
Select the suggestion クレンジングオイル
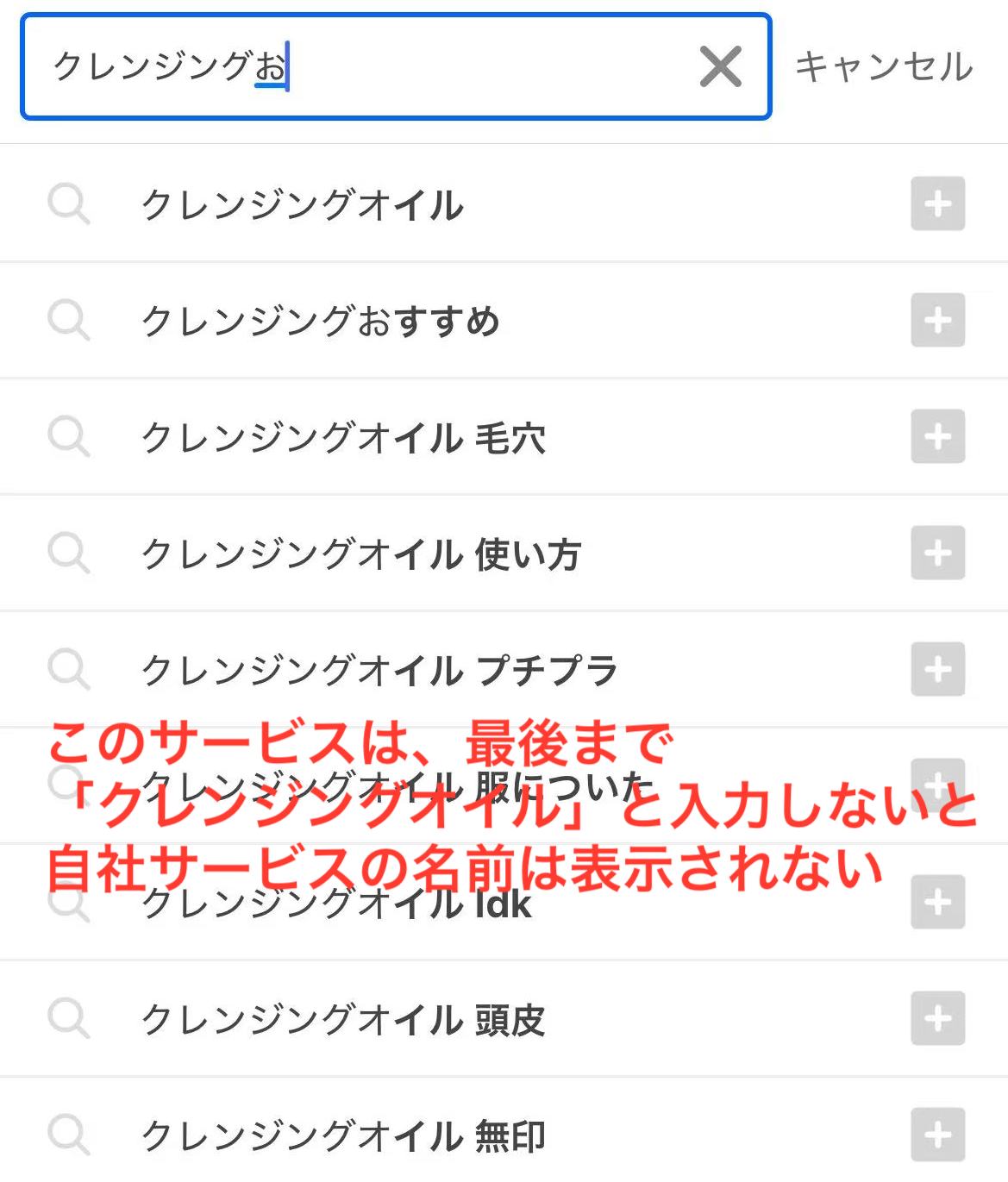[303, 205]
